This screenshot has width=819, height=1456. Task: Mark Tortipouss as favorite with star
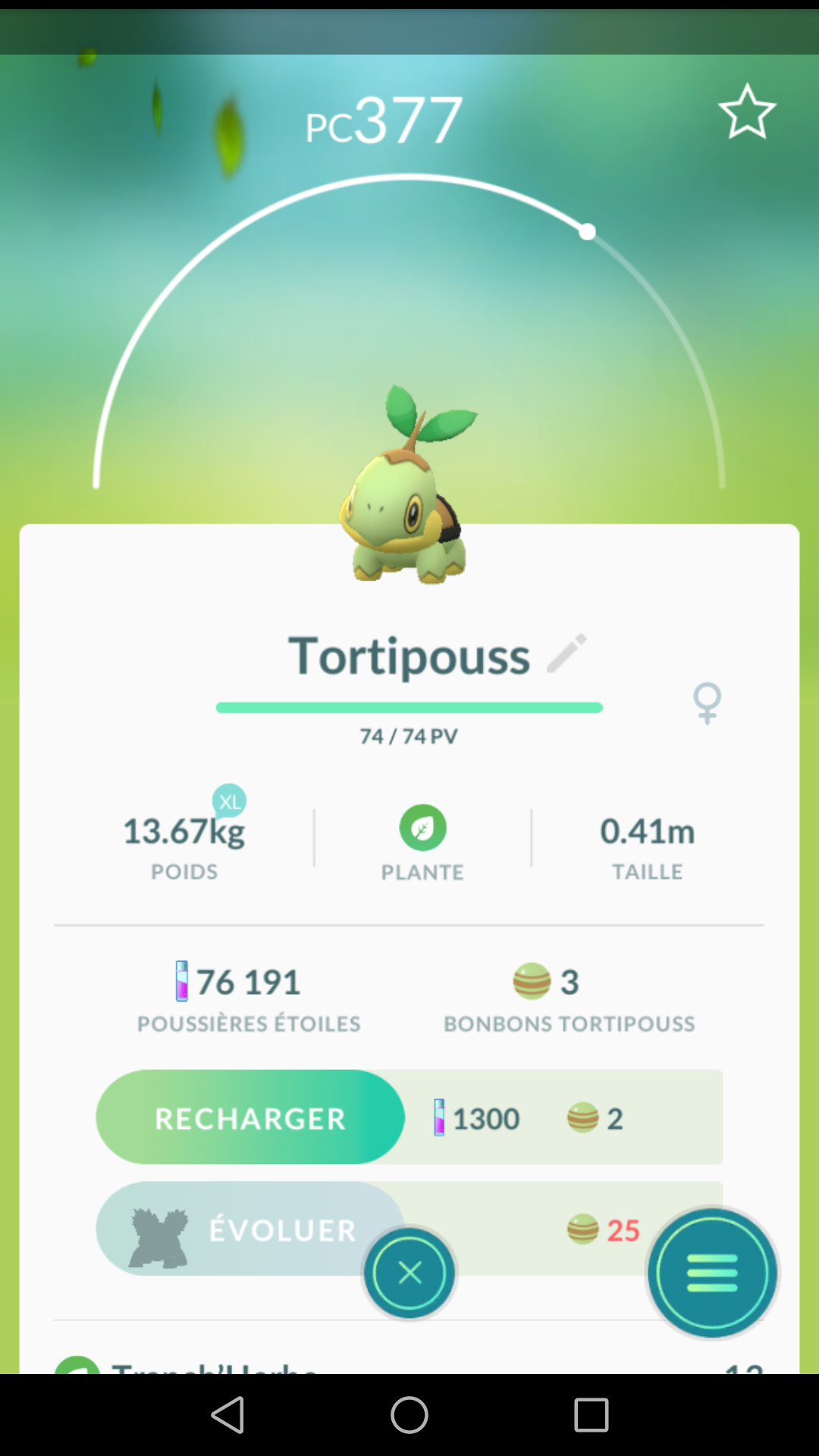coord(747,112)
